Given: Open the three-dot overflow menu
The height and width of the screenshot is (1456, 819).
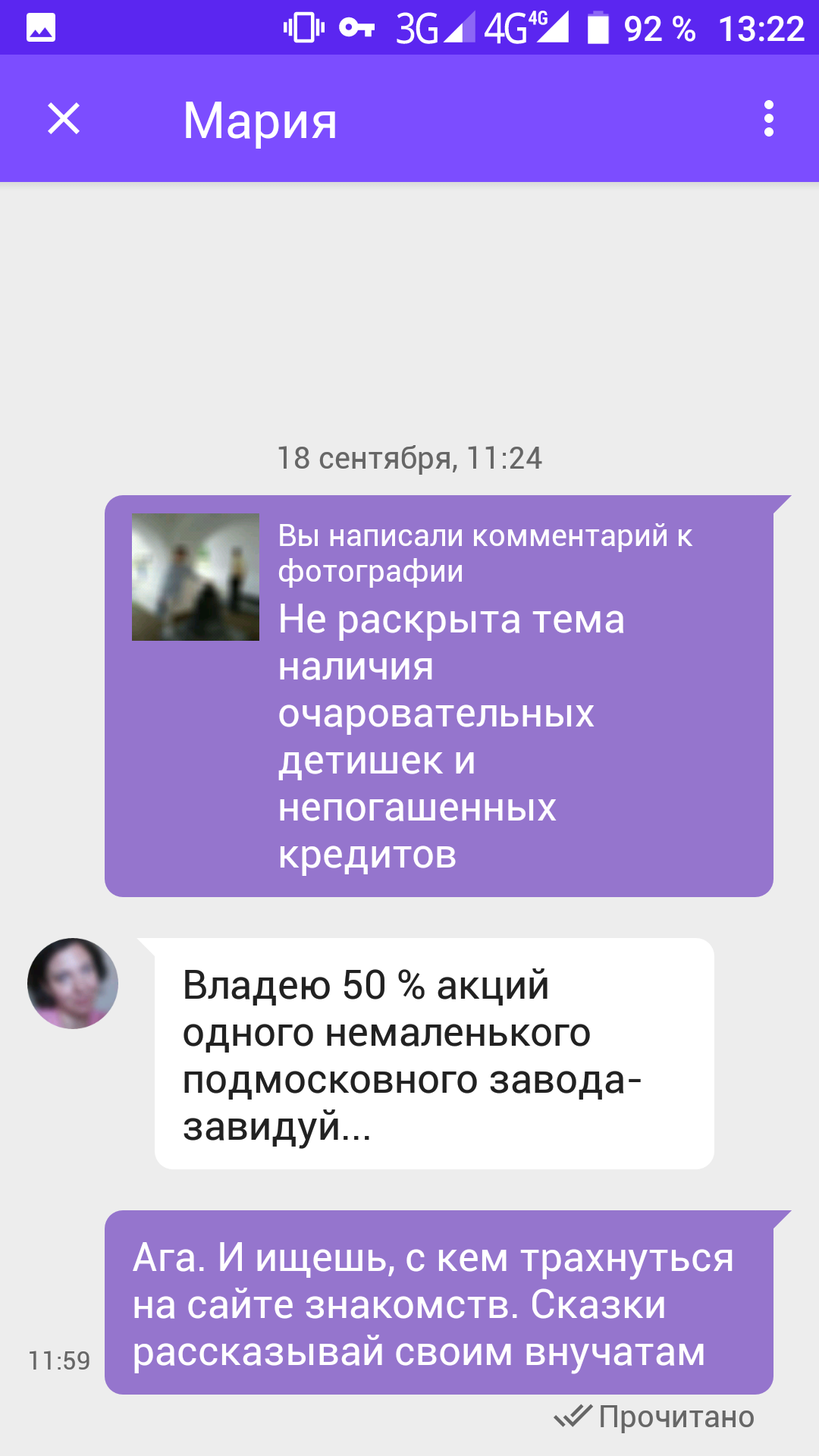Looking at the screenshot, I should [771, 119].
